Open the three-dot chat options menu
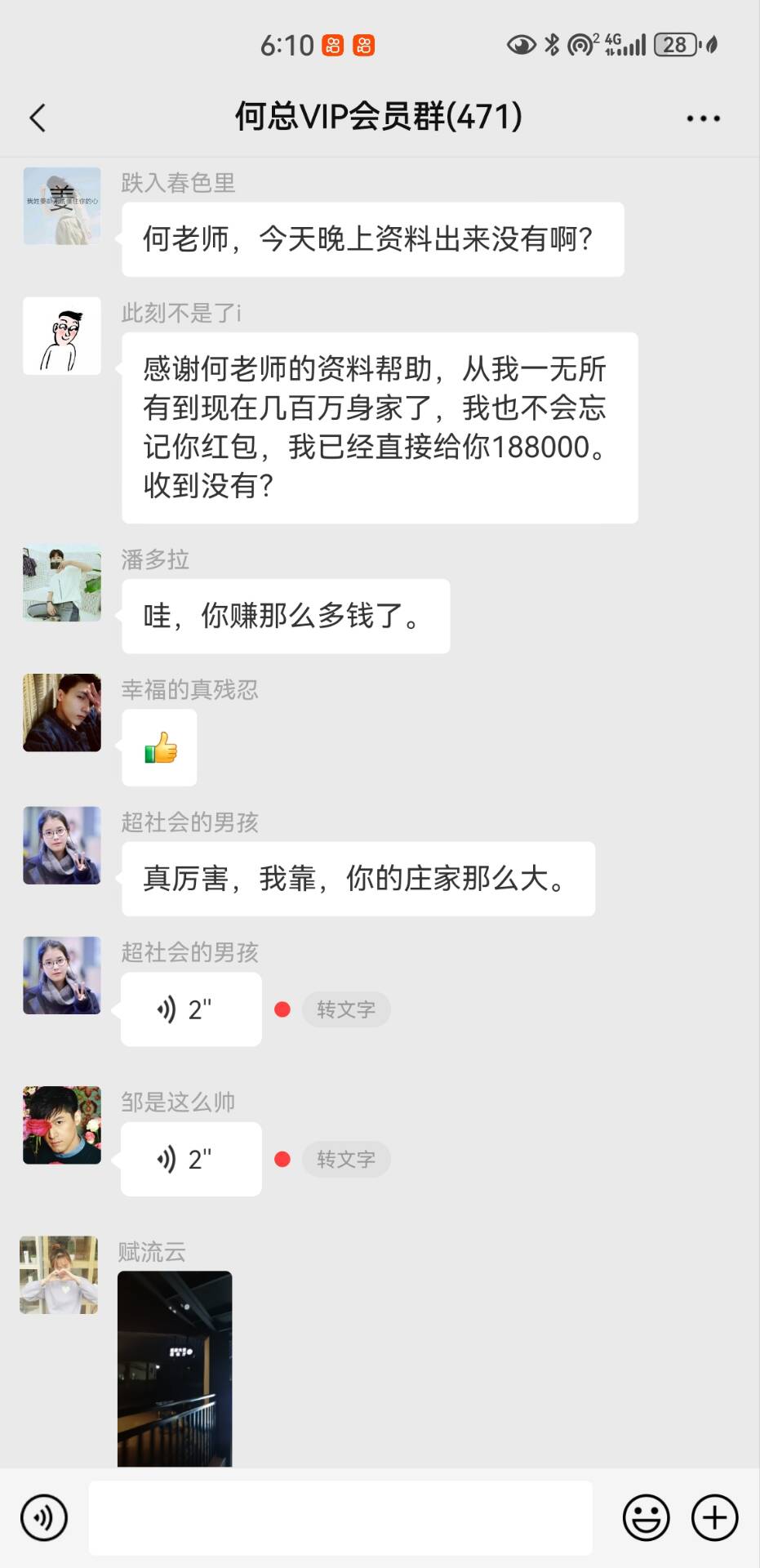Image resolution: width=760 pixels, height=1568 pixels. tap(703, 118)
